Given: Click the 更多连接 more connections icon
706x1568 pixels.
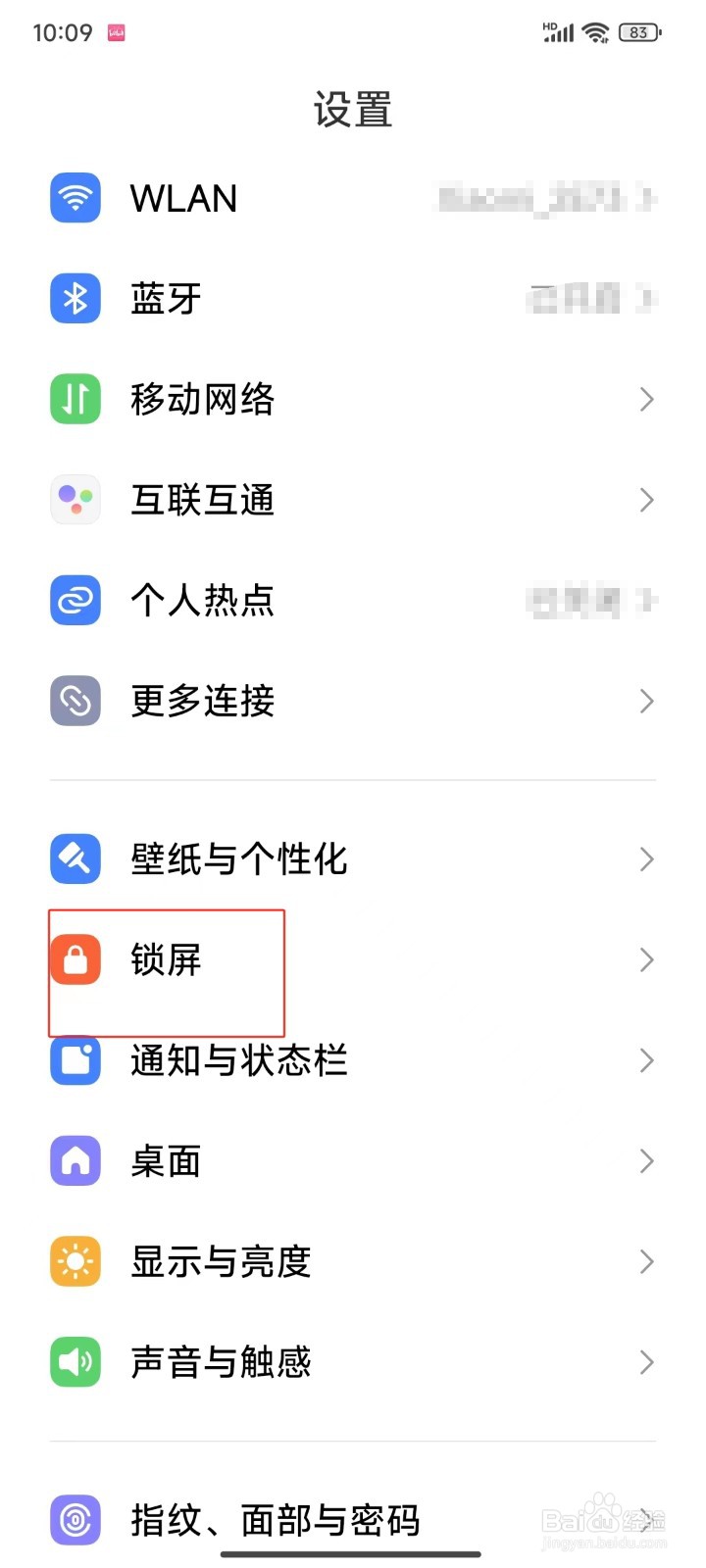Looking at the screenshot, I should coord(75,701).
